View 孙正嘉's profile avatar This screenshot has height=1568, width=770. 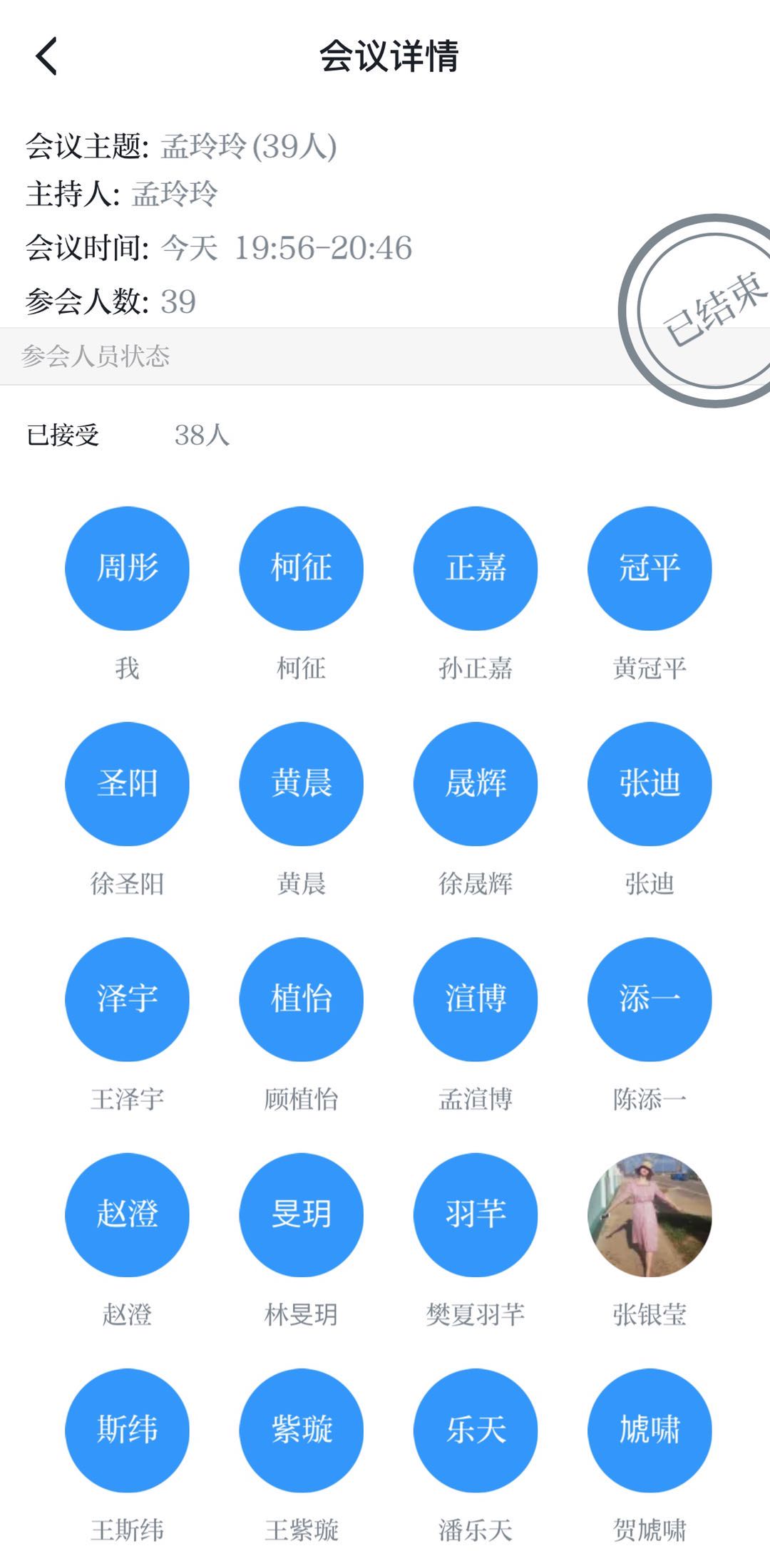[x=475, y=569]
